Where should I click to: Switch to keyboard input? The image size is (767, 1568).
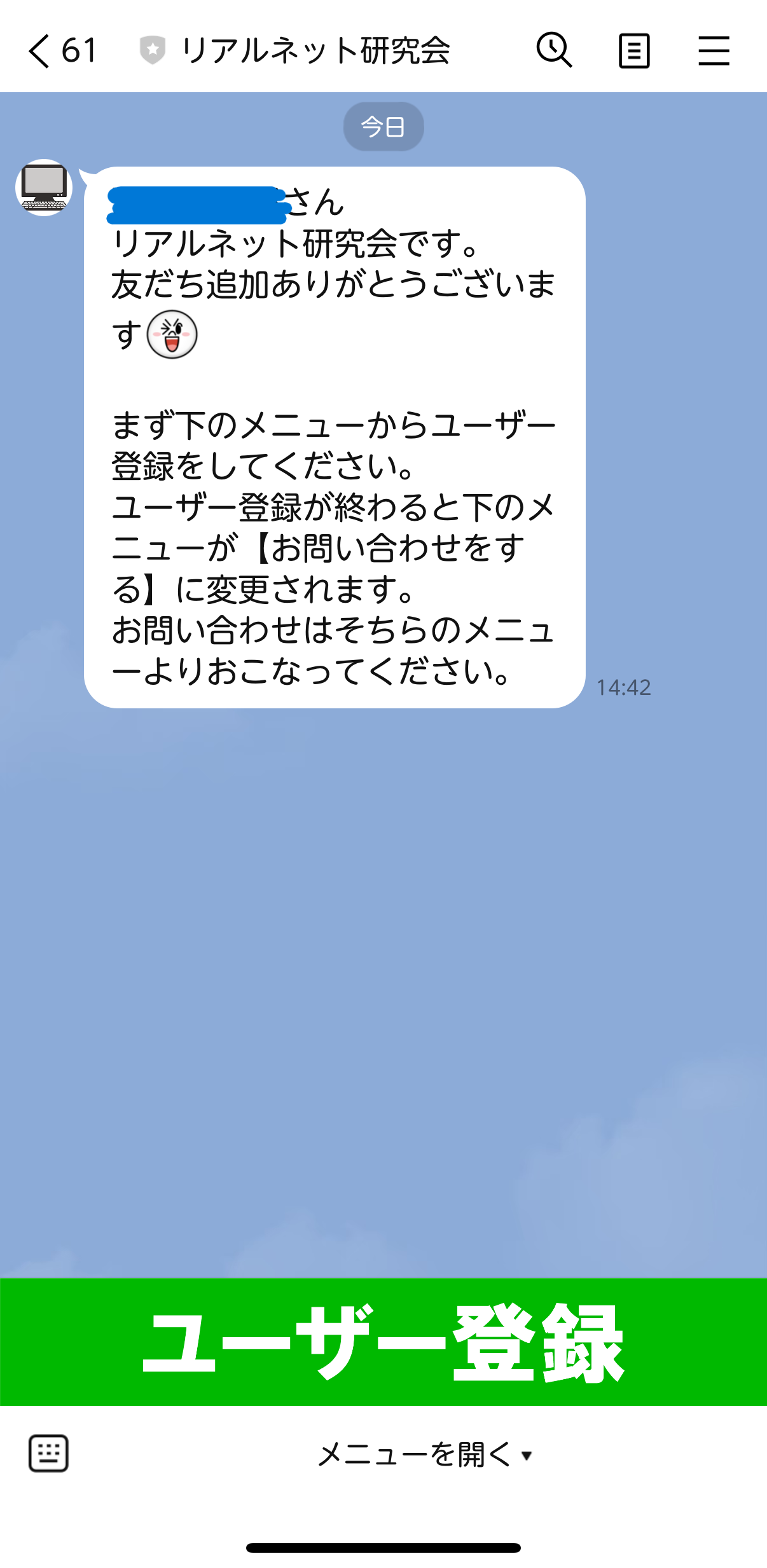point(48,1454)
